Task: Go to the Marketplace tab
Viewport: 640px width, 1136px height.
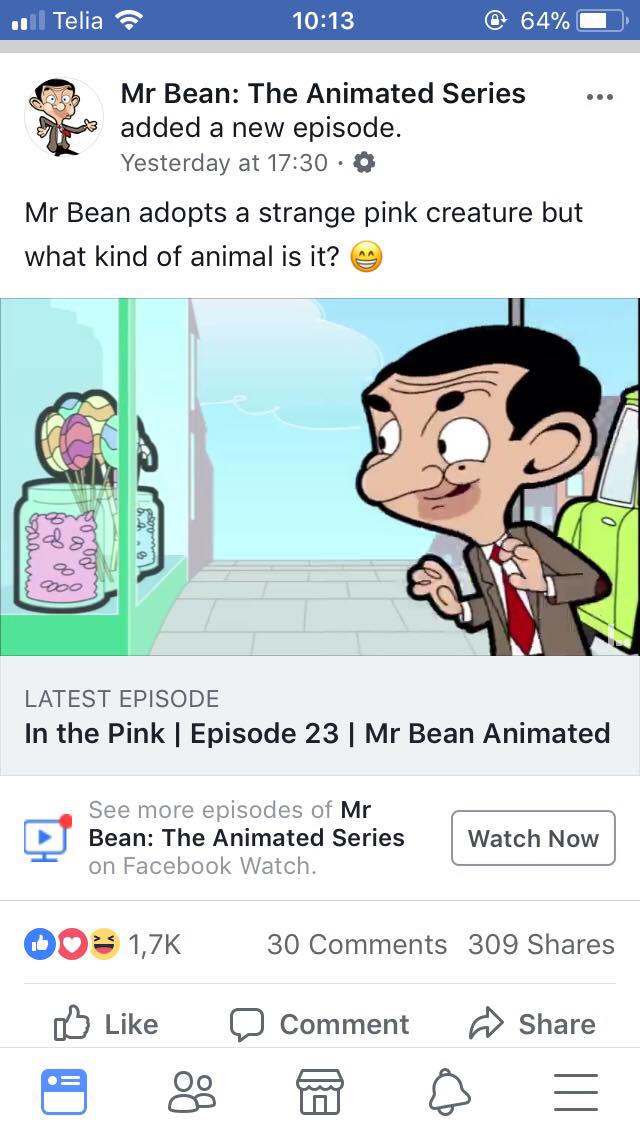Action: click(320, 1091)
